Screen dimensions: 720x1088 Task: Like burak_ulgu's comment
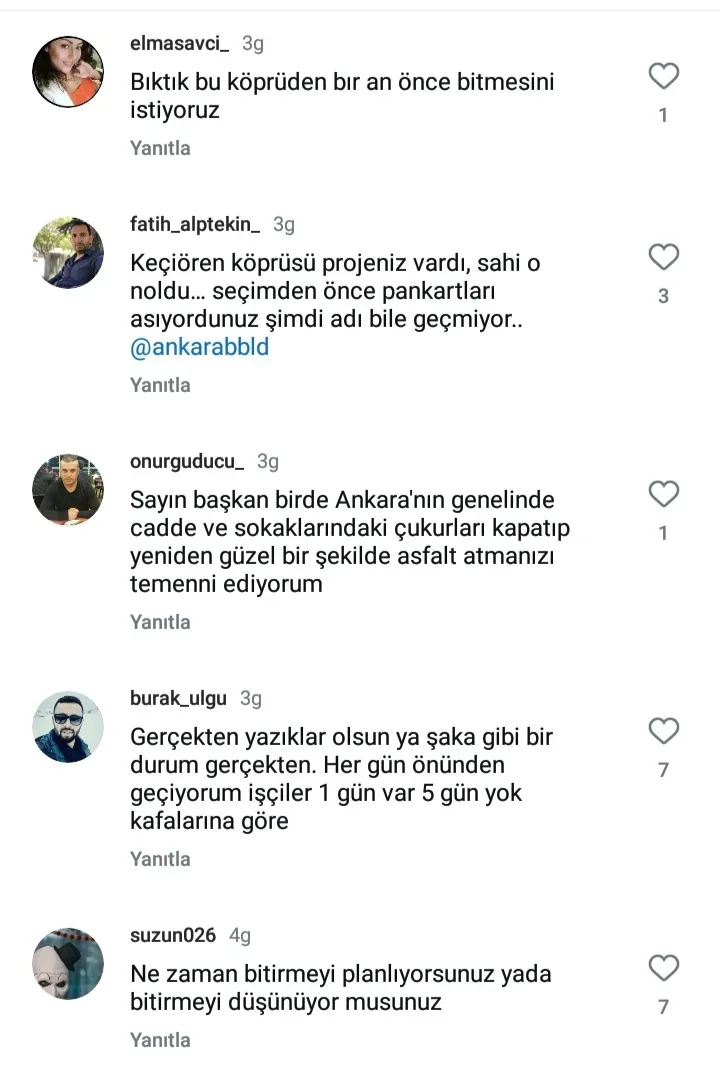664,732
